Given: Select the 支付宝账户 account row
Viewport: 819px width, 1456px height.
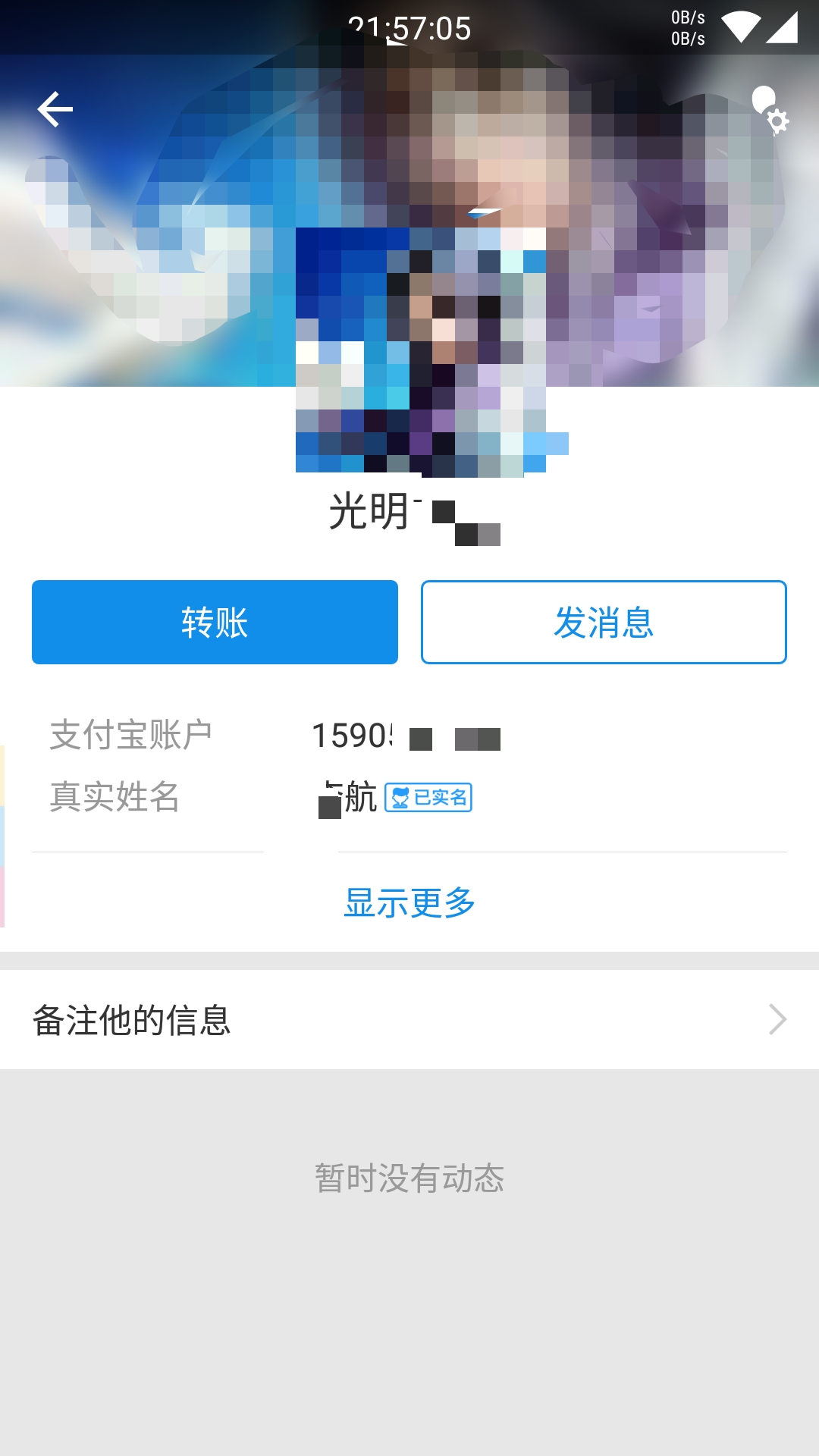Looking at the screenshot, I should (x=130, y=733).
